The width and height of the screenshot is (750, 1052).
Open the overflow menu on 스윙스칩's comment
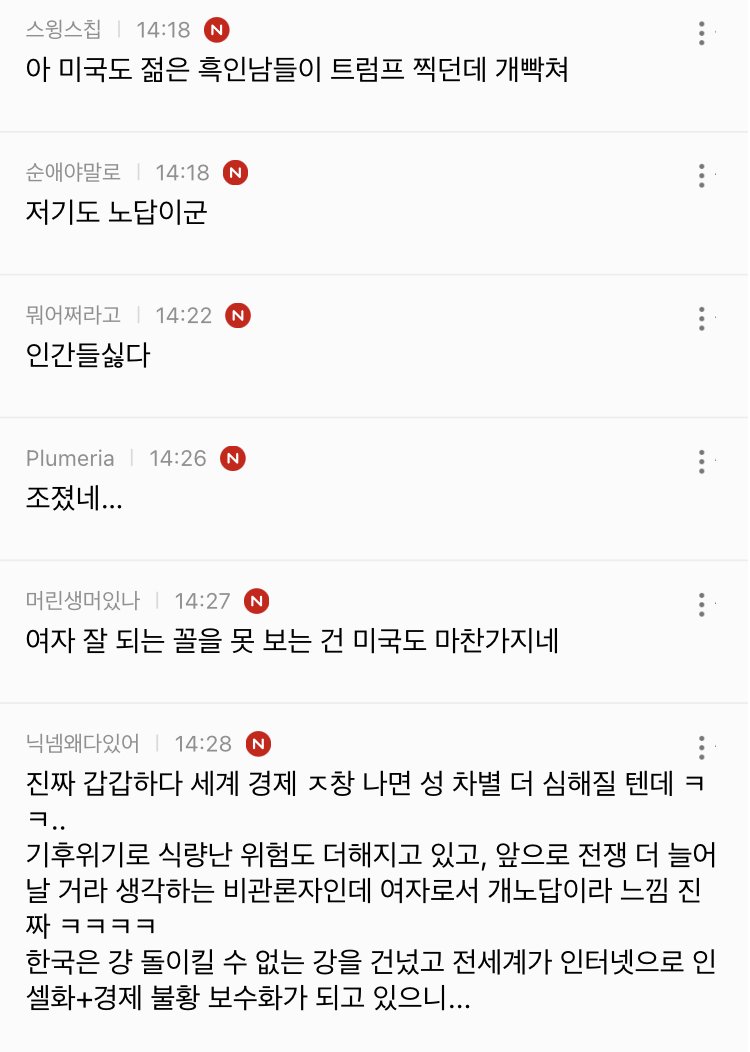coord(703,33)
